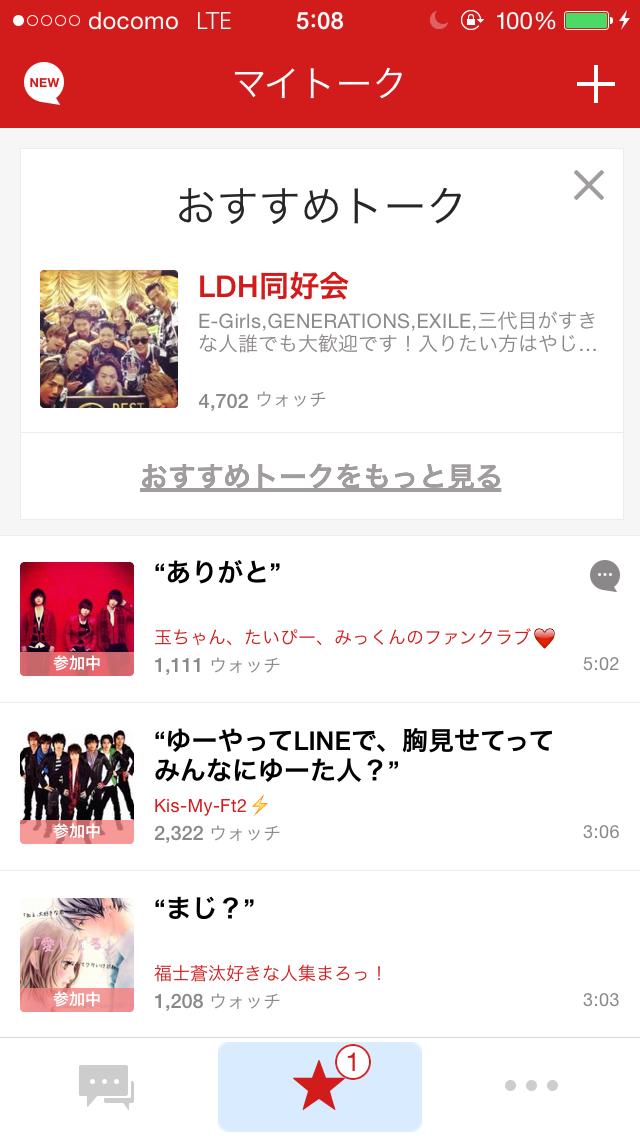Image resolution: width=640 pixels, height=1136 pixels.
Task: Select the star favorites tab
Action: click(x=320, y=1086)
